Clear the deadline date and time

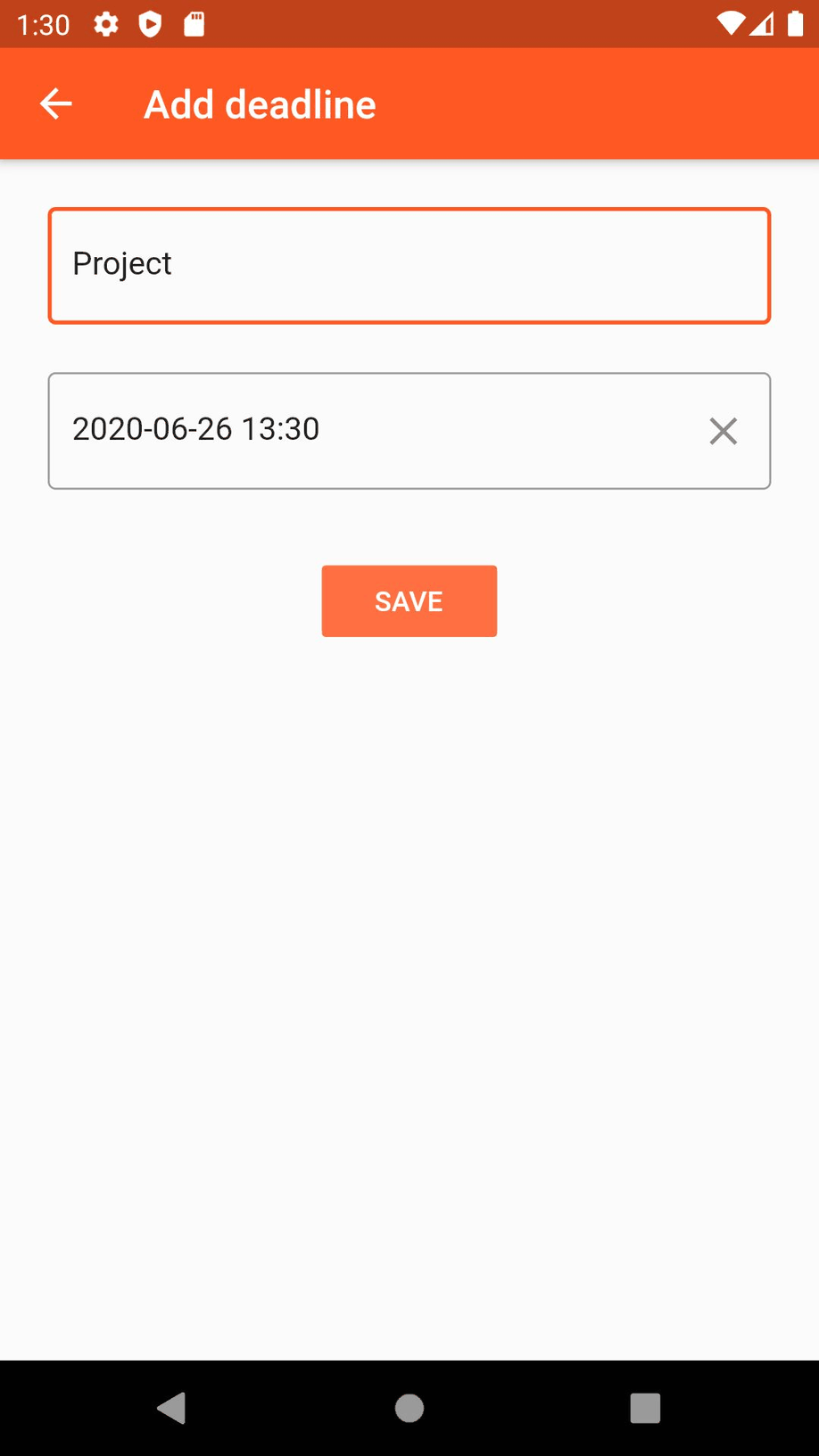point(723,431)
